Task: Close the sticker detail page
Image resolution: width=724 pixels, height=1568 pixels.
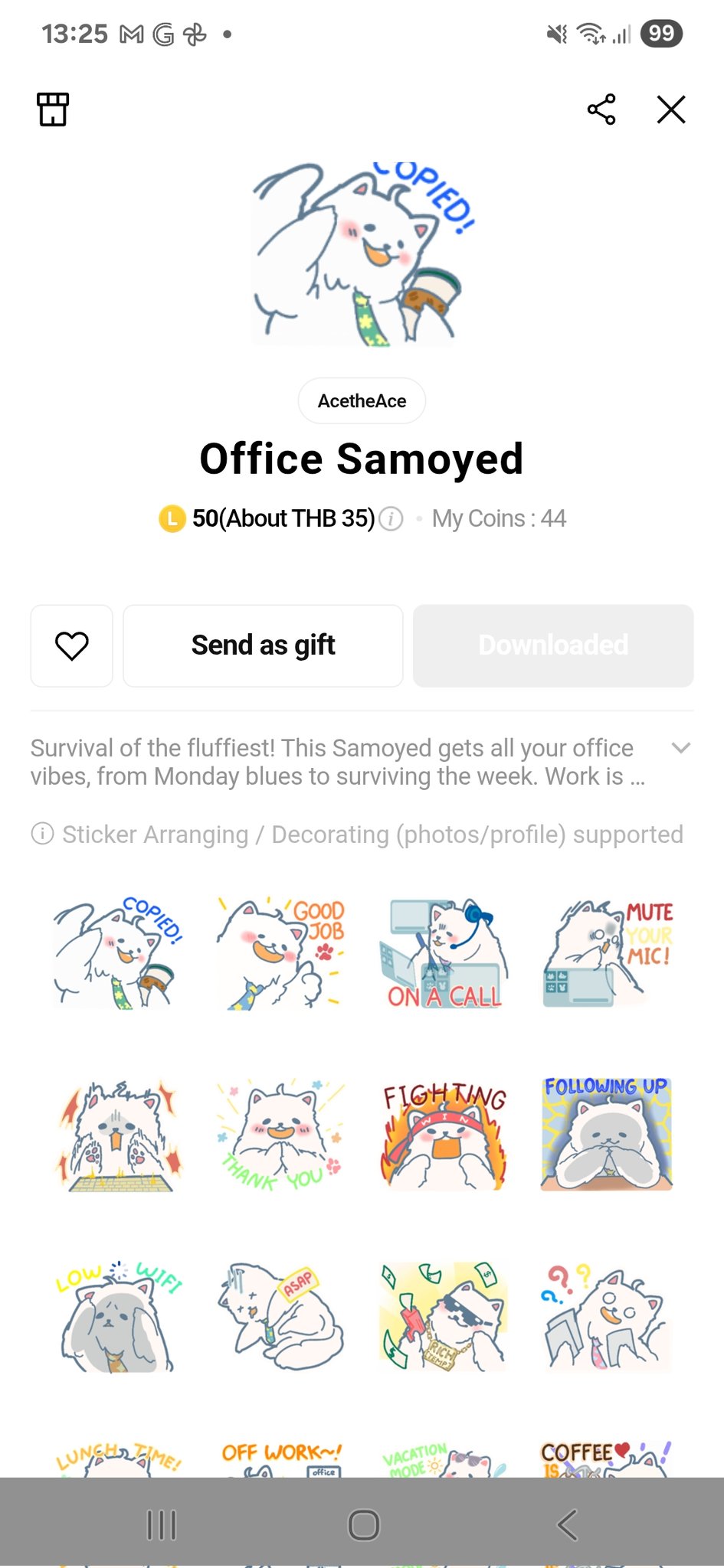Action: coord(671,109)
